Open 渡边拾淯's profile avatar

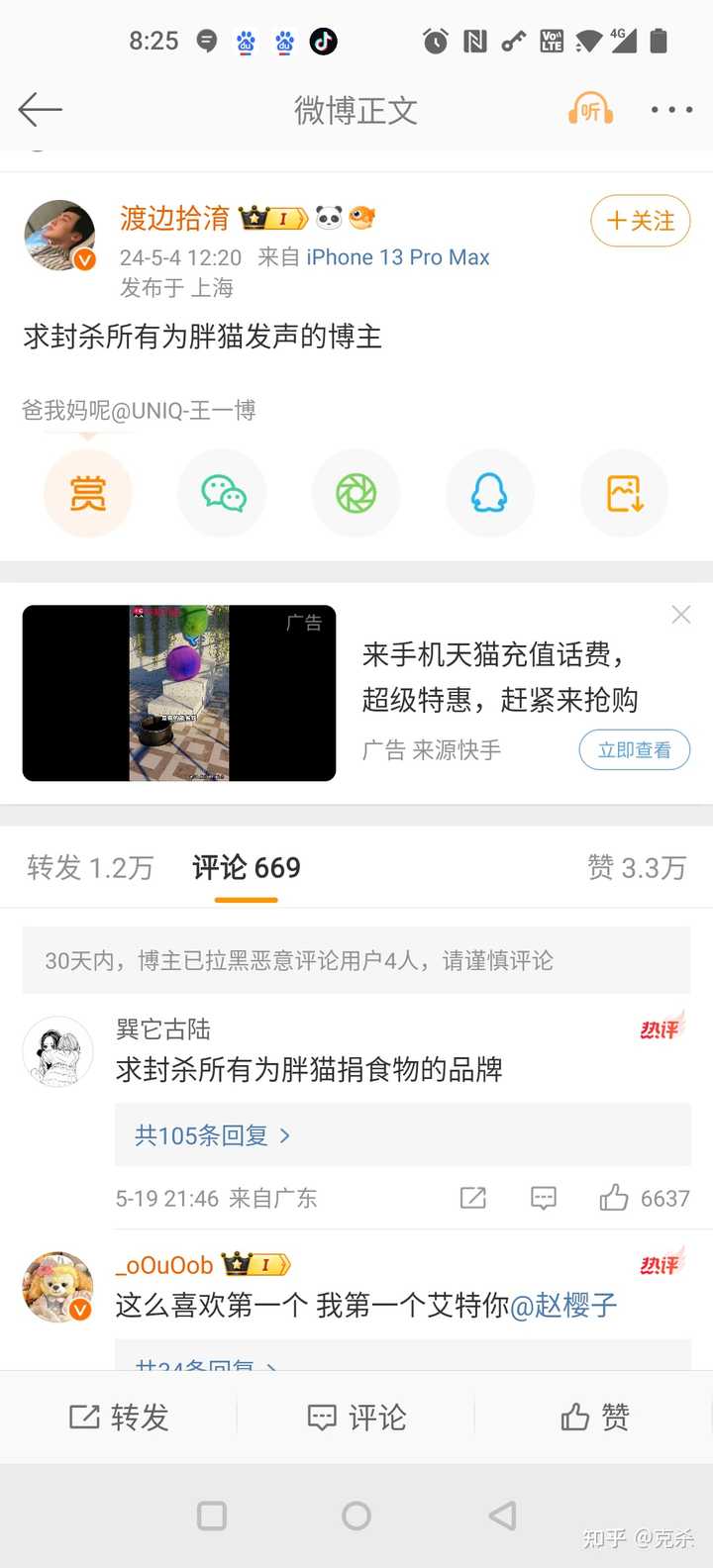coord(59,236)
